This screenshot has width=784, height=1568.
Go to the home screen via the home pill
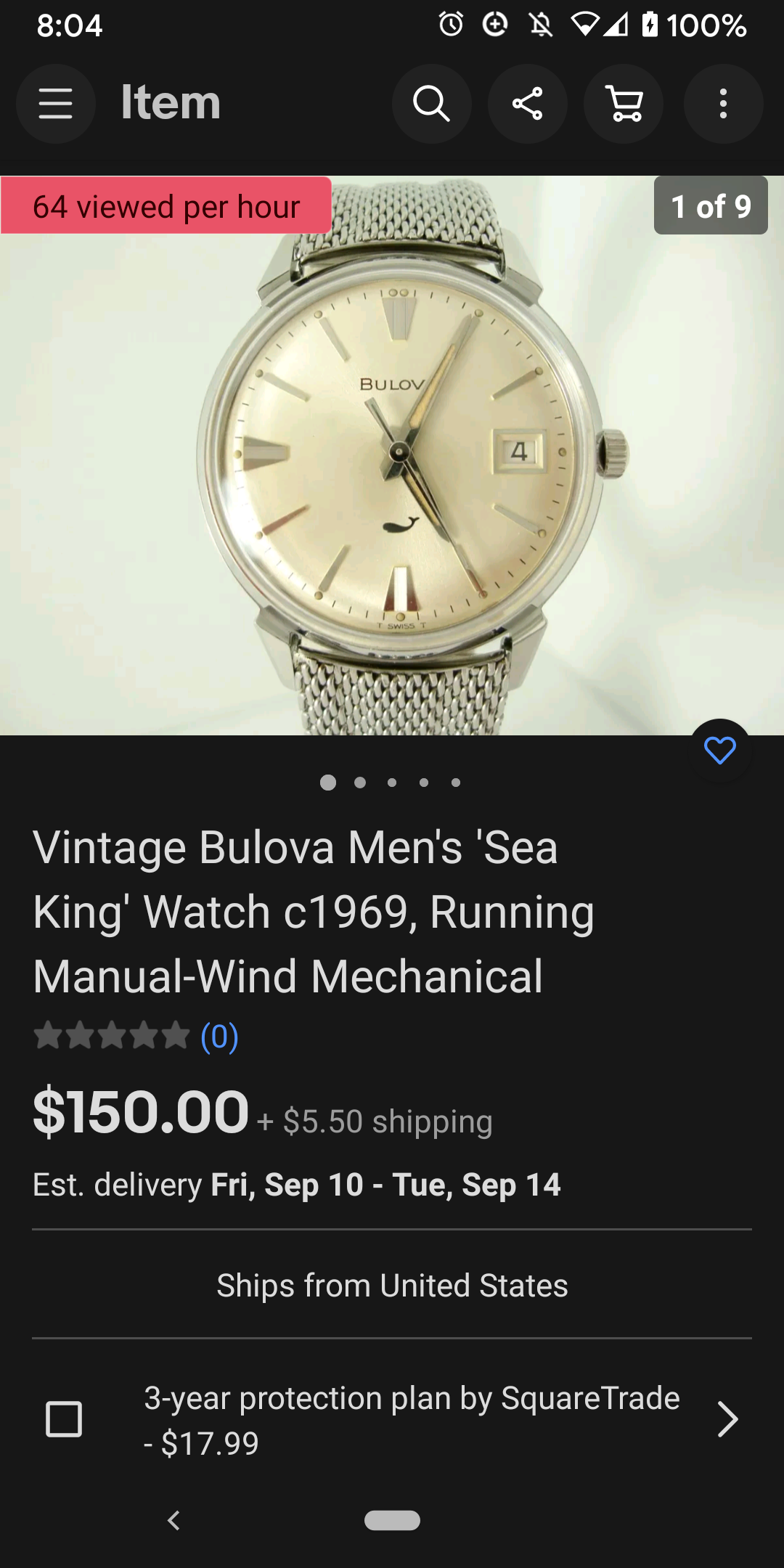click(x=392, y=1520)
